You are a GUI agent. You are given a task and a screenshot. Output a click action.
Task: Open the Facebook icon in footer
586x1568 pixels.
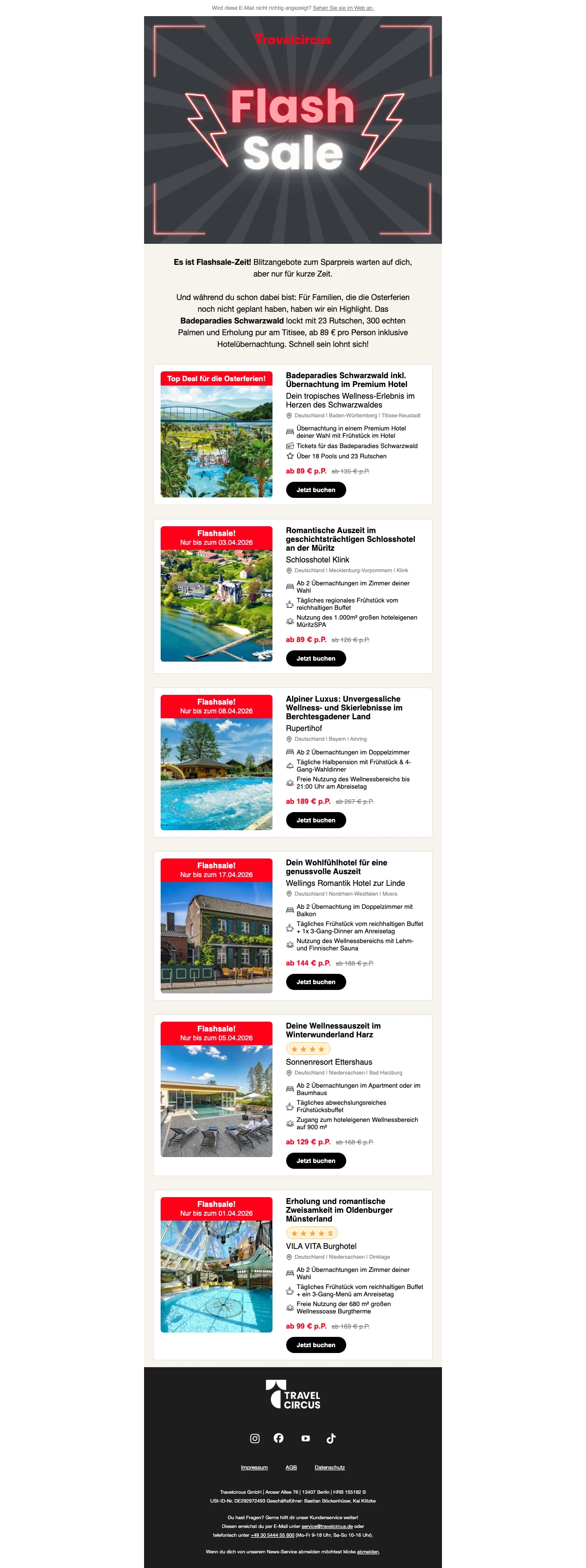(279, 1438)
